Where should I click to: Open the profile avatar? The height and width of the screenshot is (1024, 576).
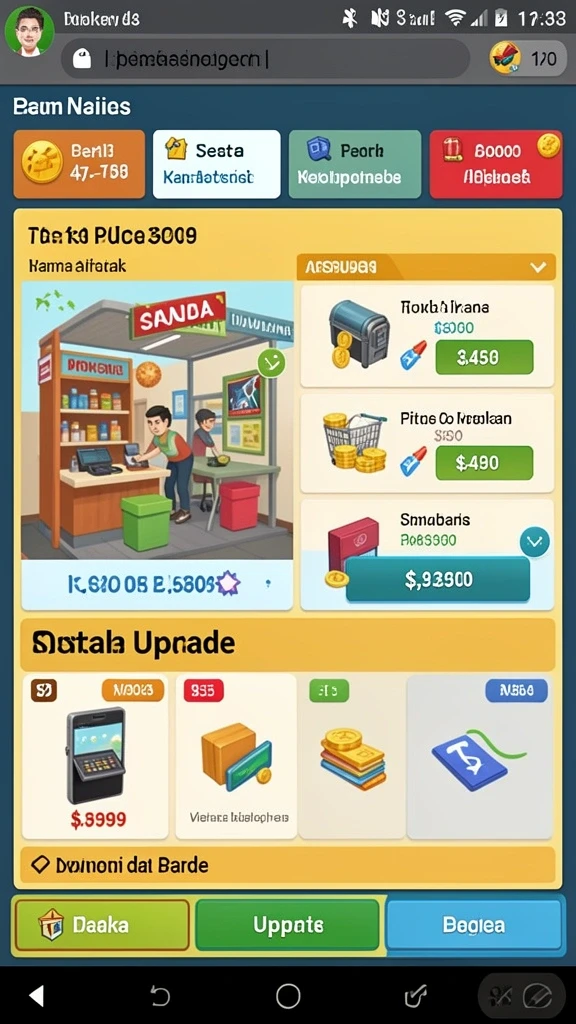pyautogui.click(x=29, y=31)
